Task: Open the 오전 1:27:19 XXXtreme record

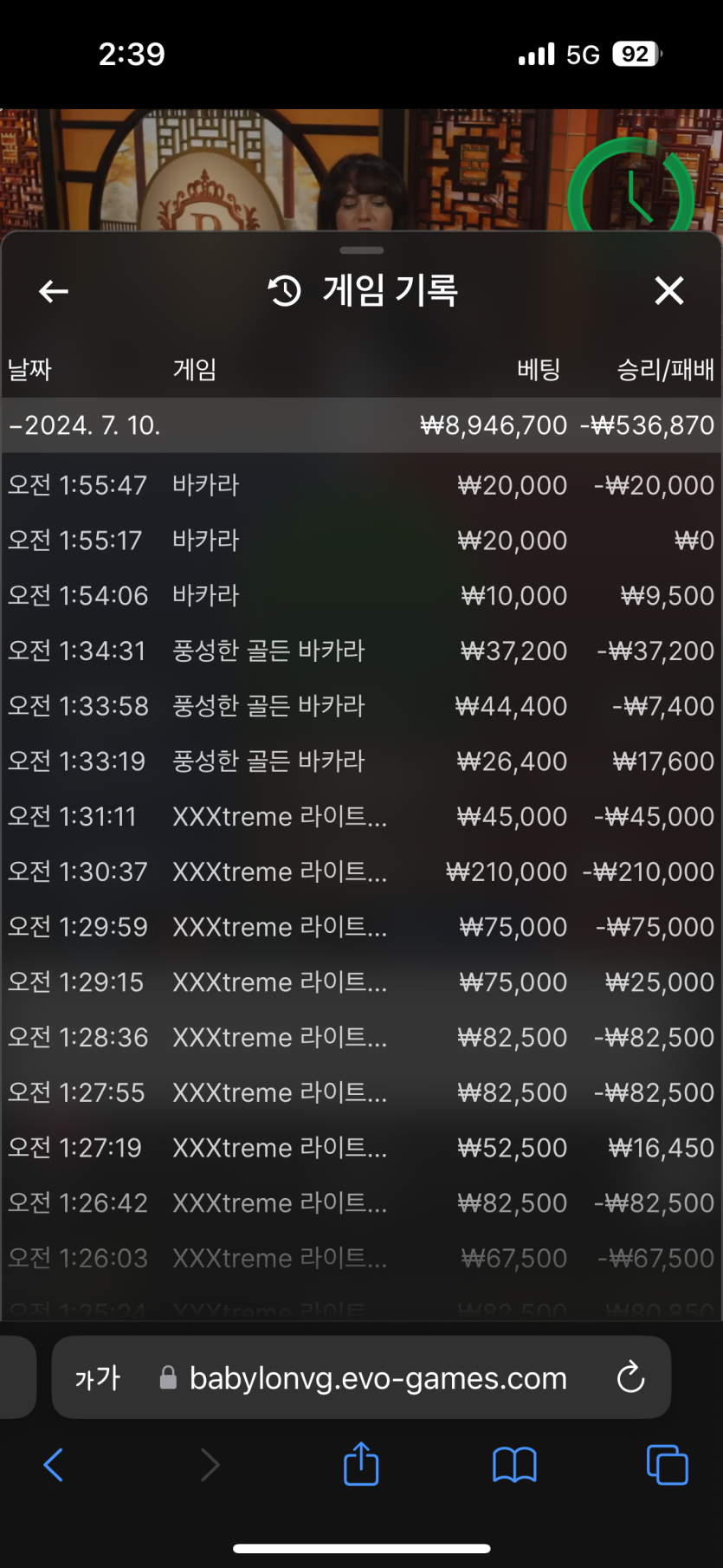Action: click(361, 1148)
